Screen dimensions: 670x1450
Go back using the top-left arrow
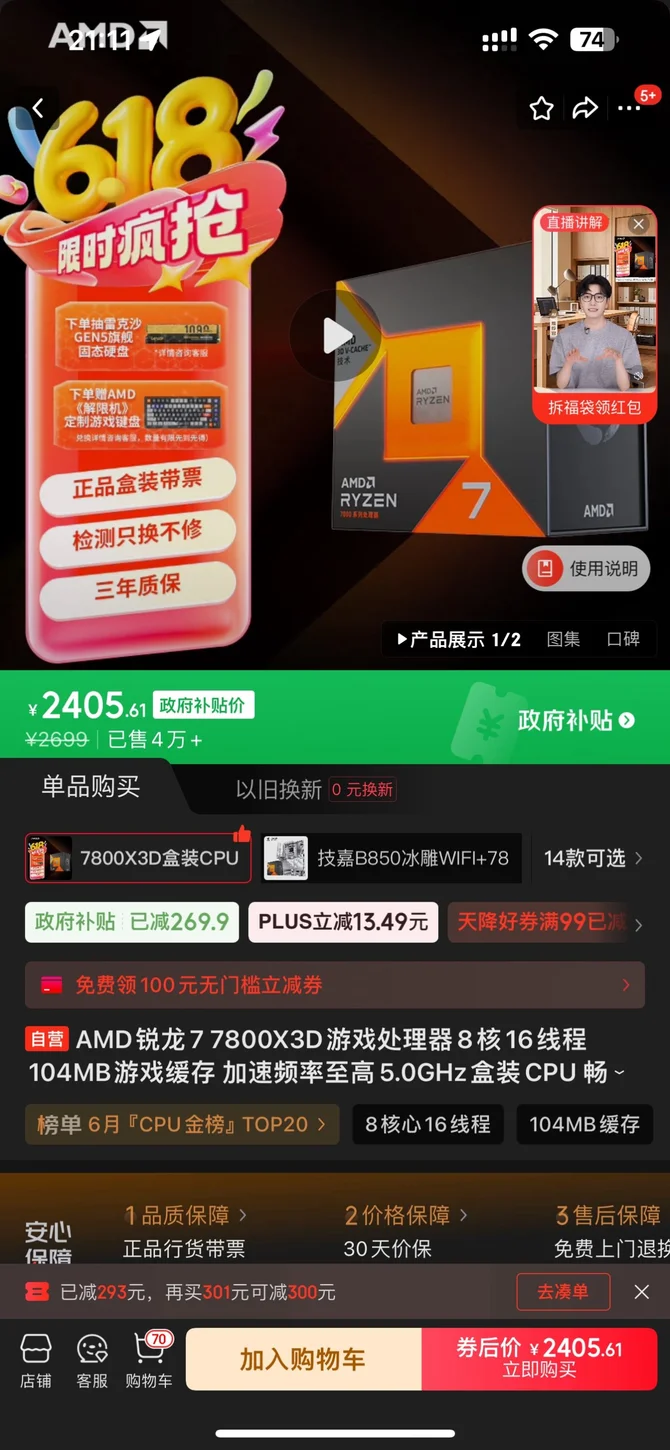38,108
